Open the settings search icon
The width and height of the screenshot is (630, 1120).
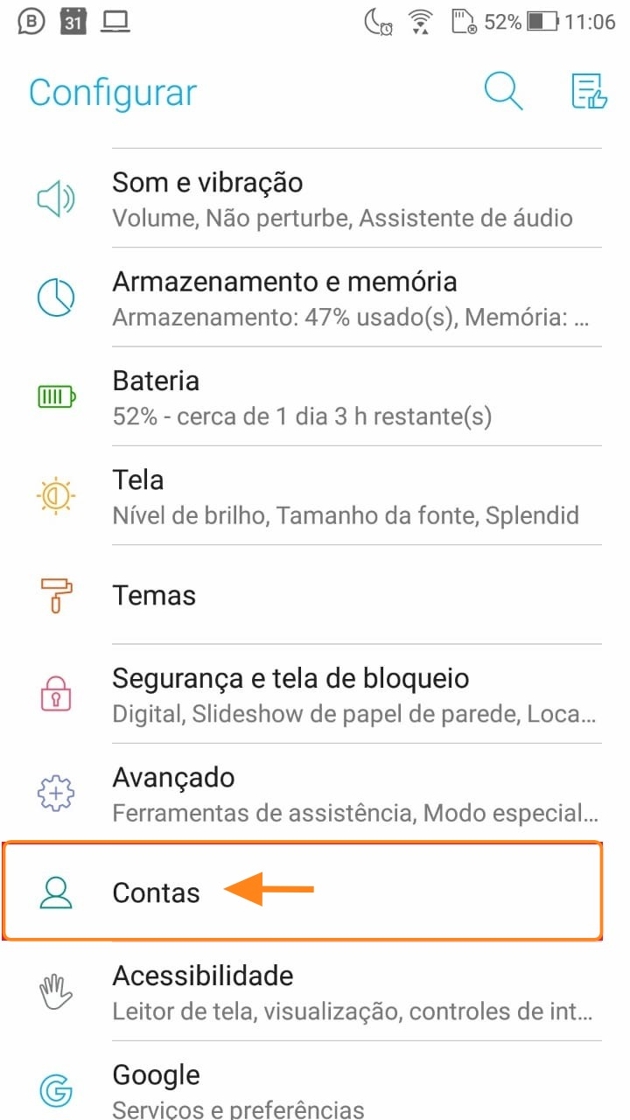[503, 91]
